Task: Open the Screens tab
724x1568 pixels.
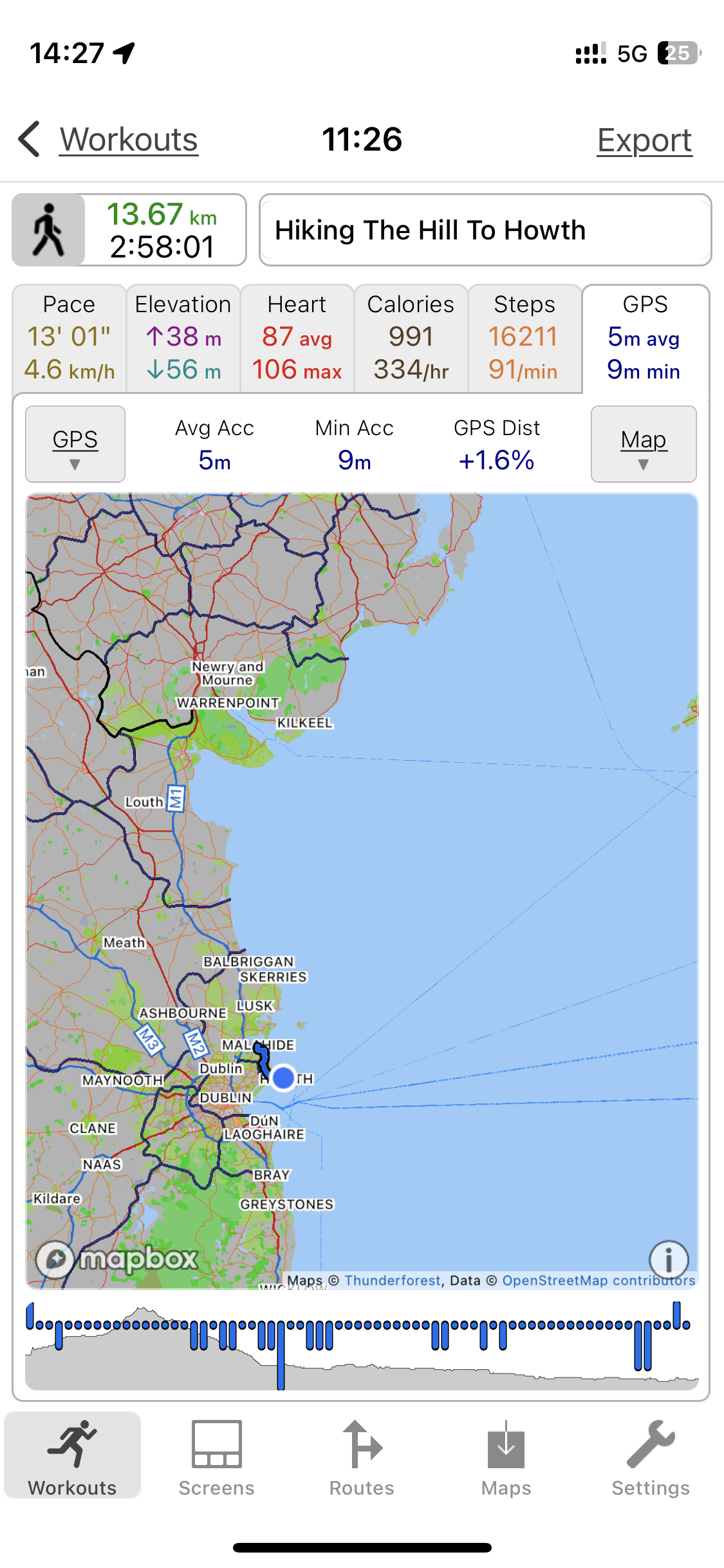Action: click(216, 1459)
